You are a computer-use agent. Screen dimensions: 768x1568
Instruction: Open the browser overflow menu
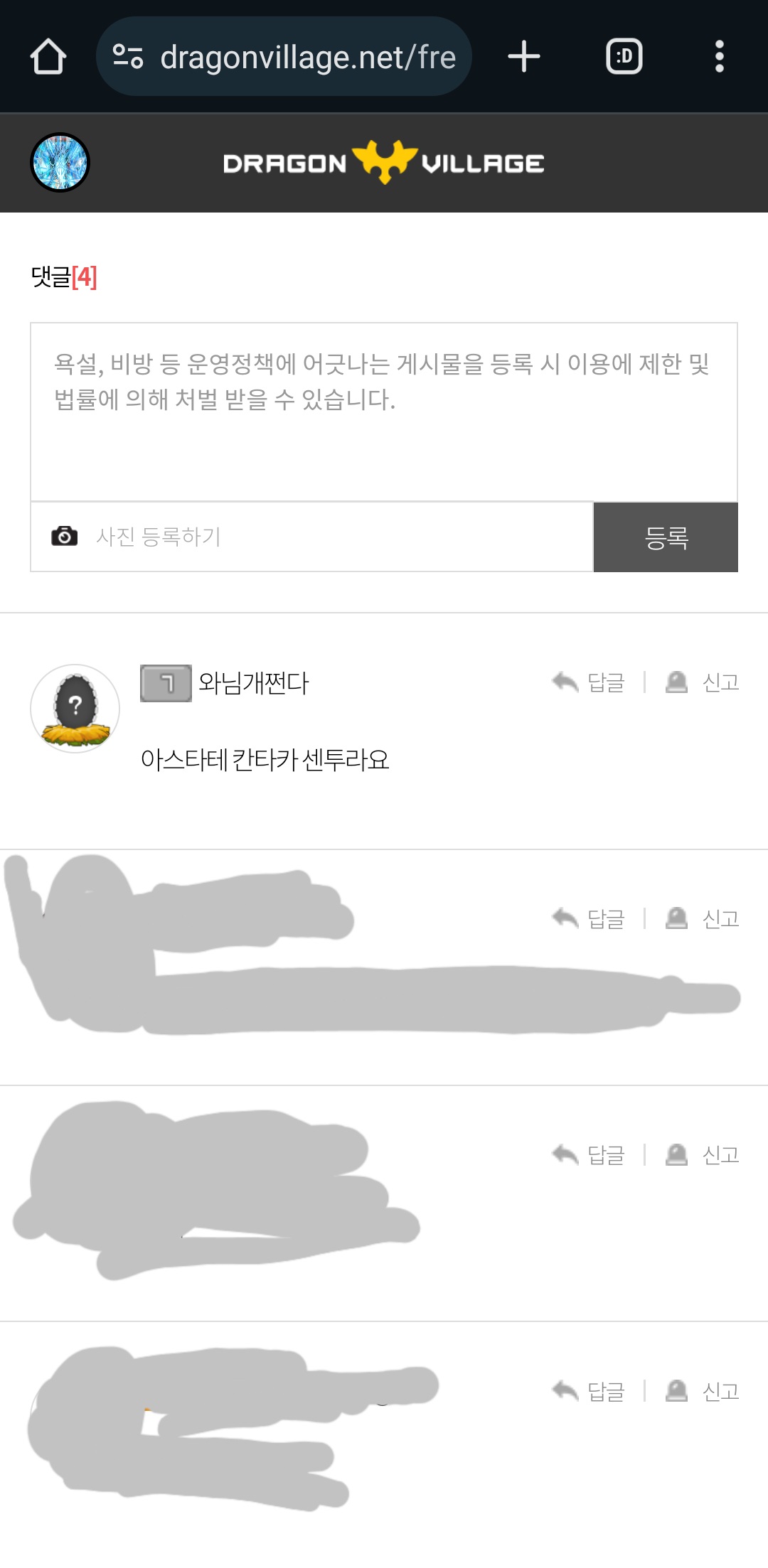tap(719, 57)
